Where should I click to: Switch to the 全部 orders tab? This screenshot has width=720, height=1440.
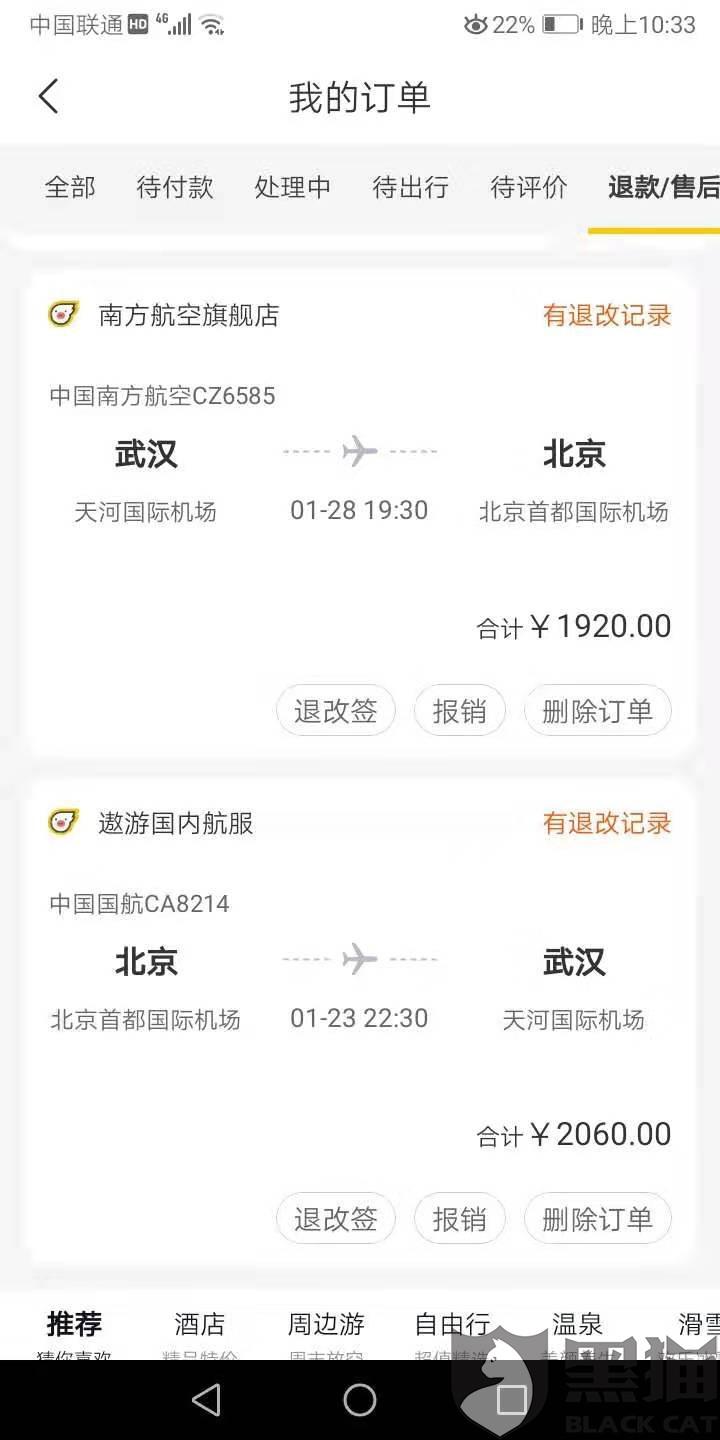(x=70, y=187)
